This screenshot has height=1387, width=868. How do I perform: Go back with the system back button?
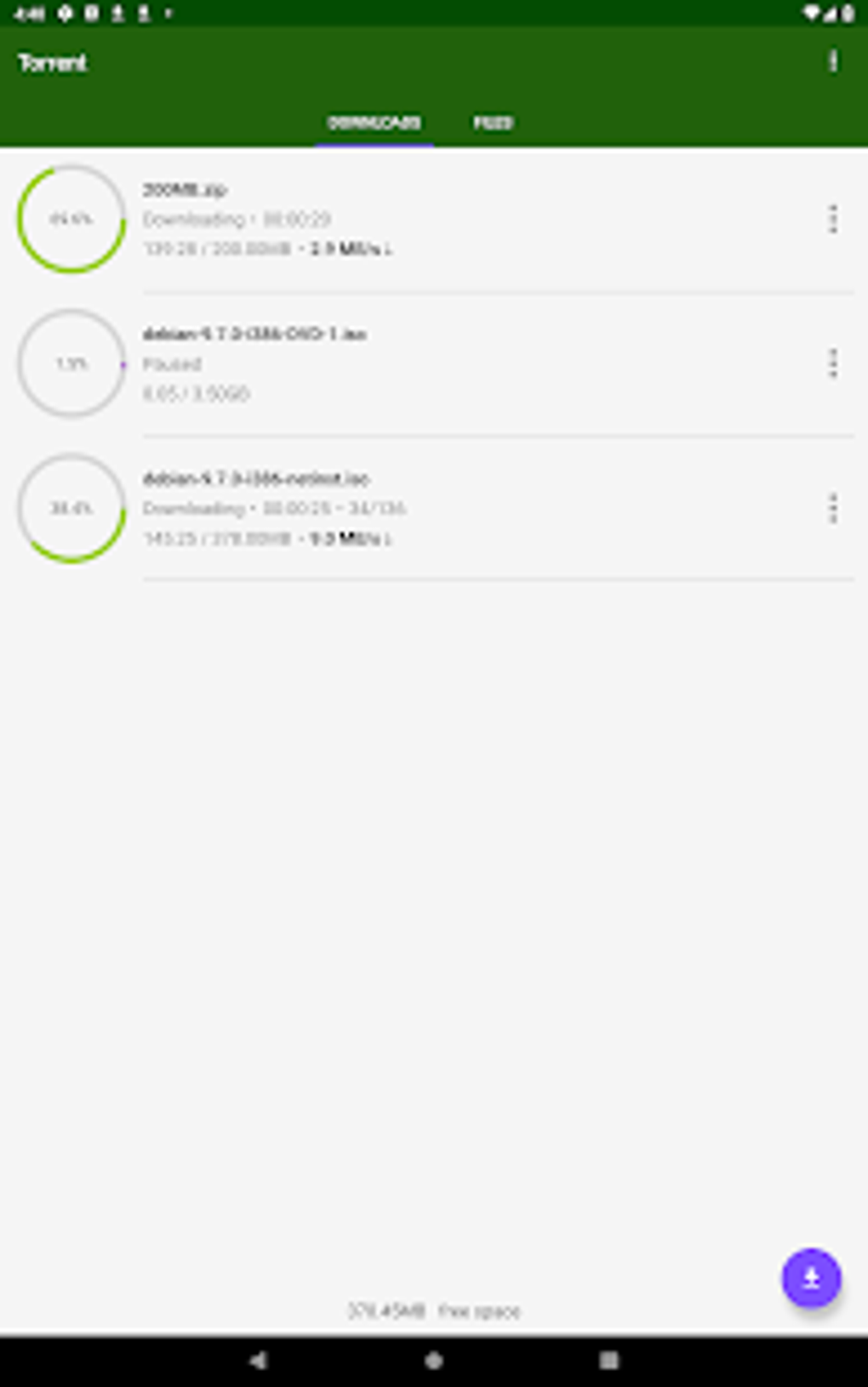pyautogui.click(x=258, y=1360)
